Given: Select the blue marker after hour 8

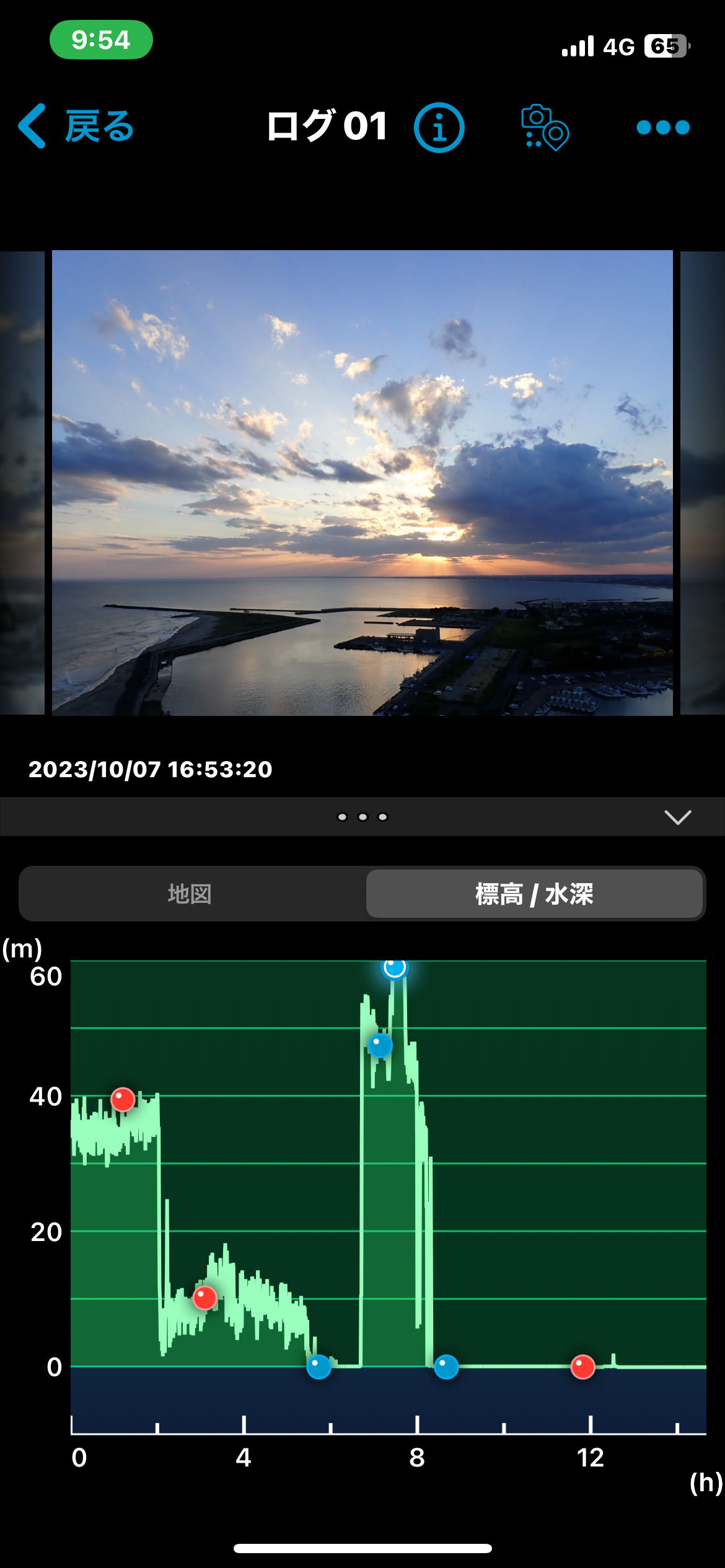Looking at the screenshot, I should point(446,1367).
